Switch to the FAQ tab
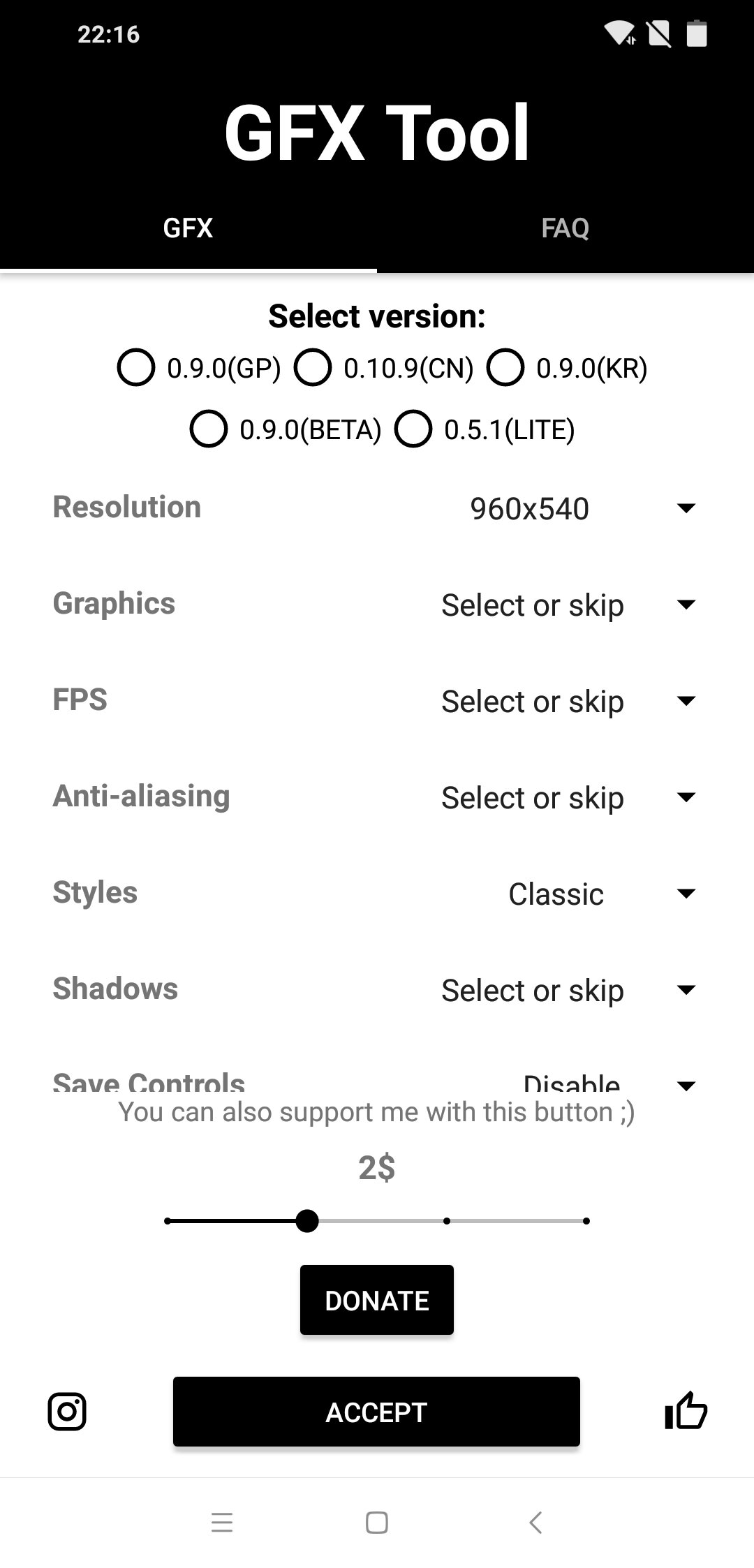Screen dimensions: 754x1568 click(x=565, y=228)
